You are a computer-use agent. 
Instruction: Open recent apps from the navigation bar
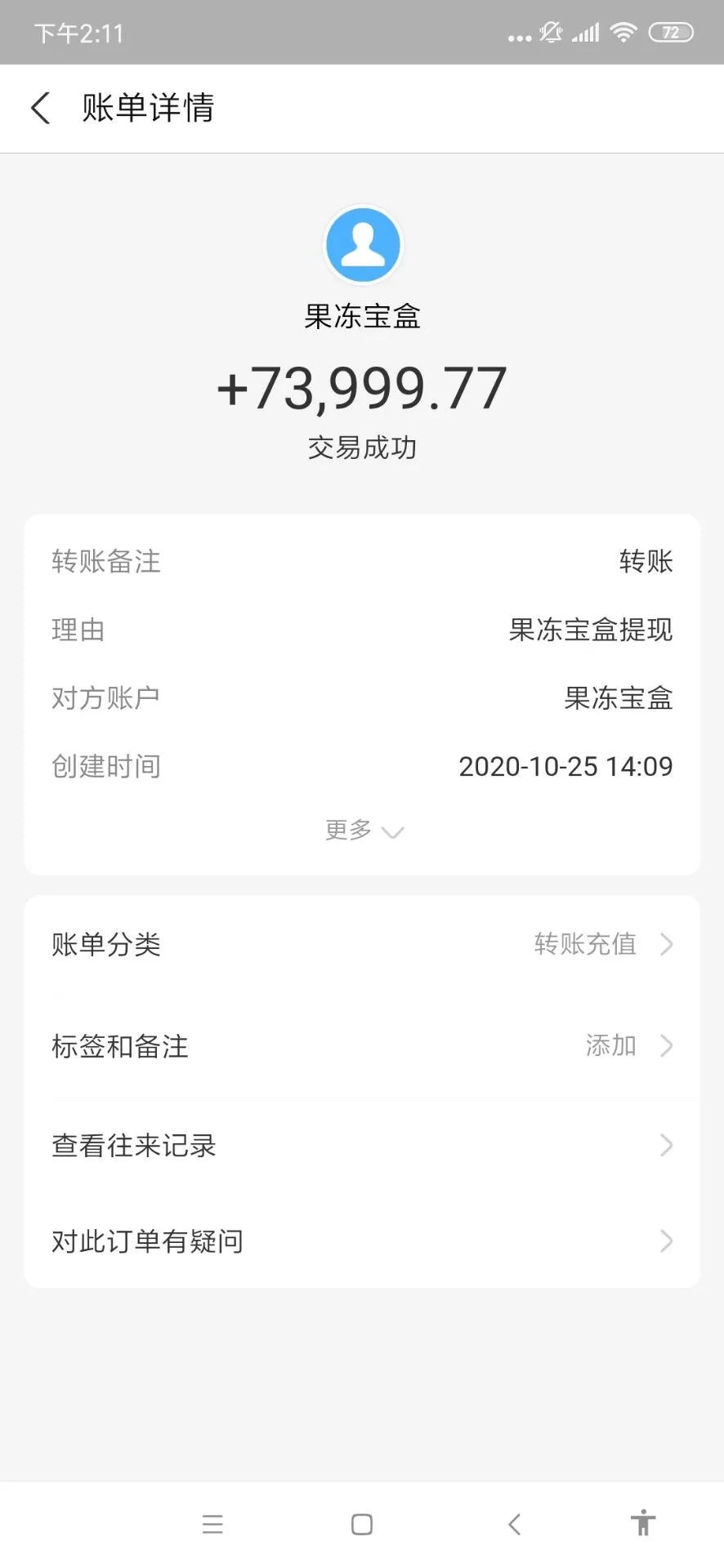212,1524
